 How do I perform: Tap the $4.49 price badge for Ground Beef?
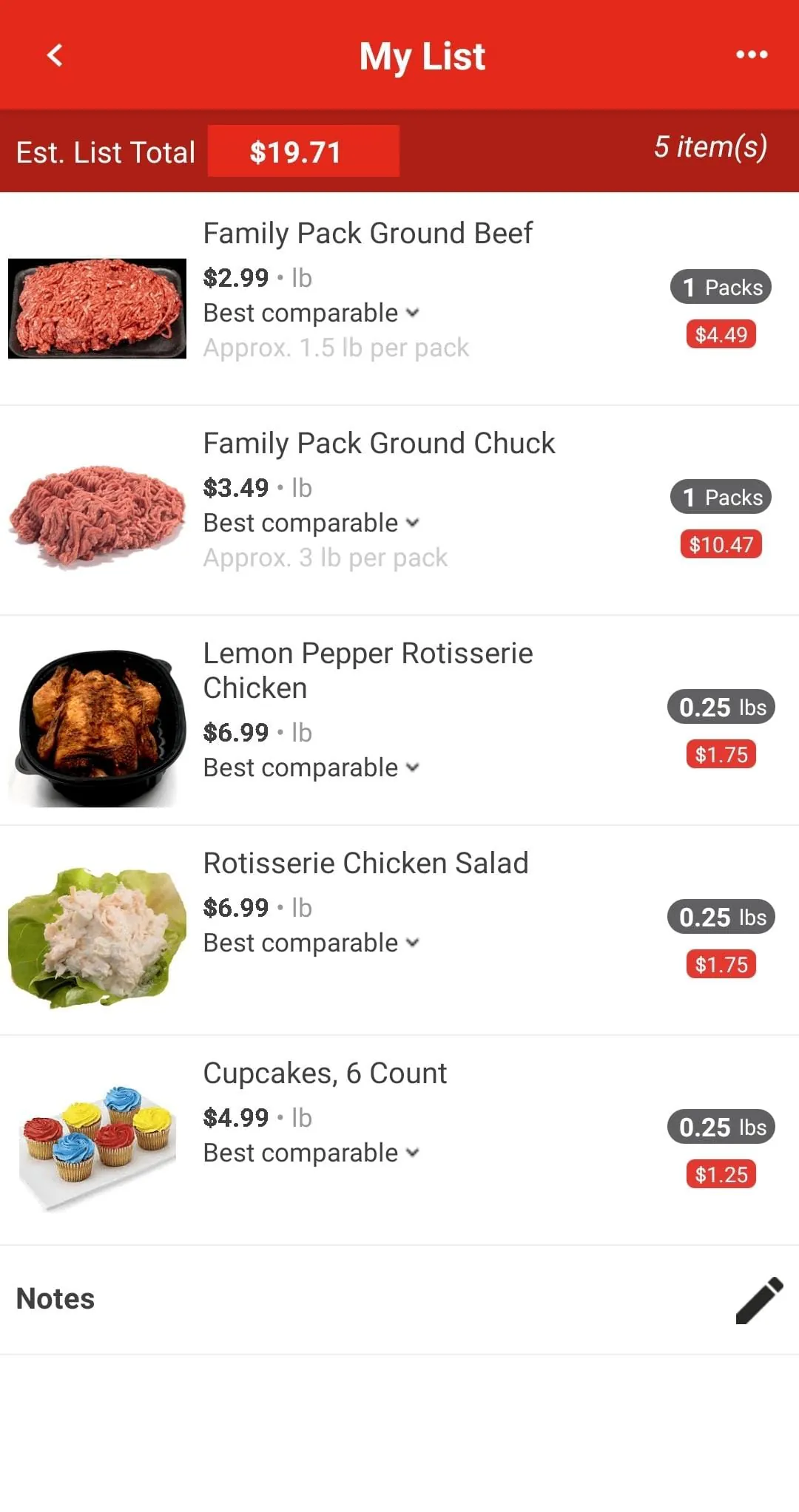721,334
